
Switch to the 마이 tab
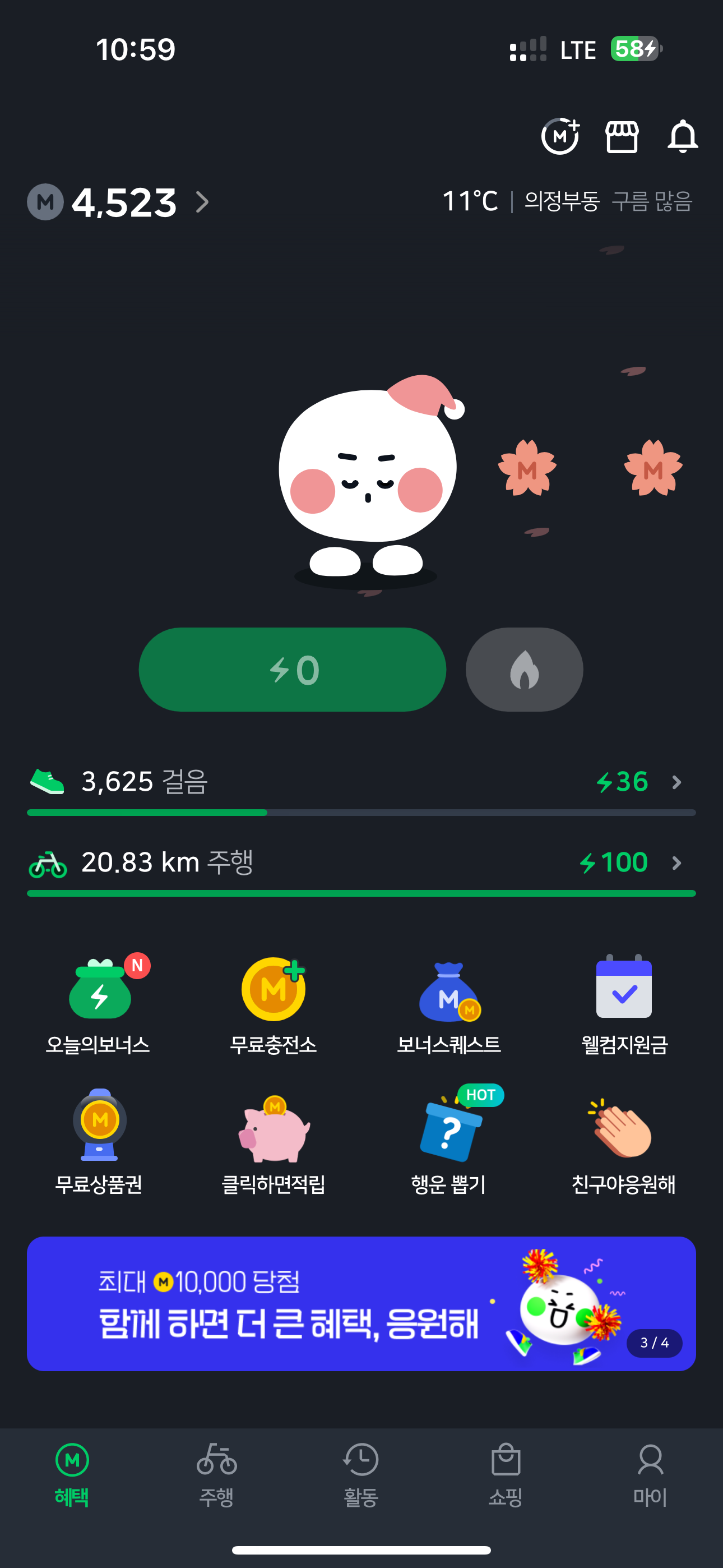(650, 1474)
